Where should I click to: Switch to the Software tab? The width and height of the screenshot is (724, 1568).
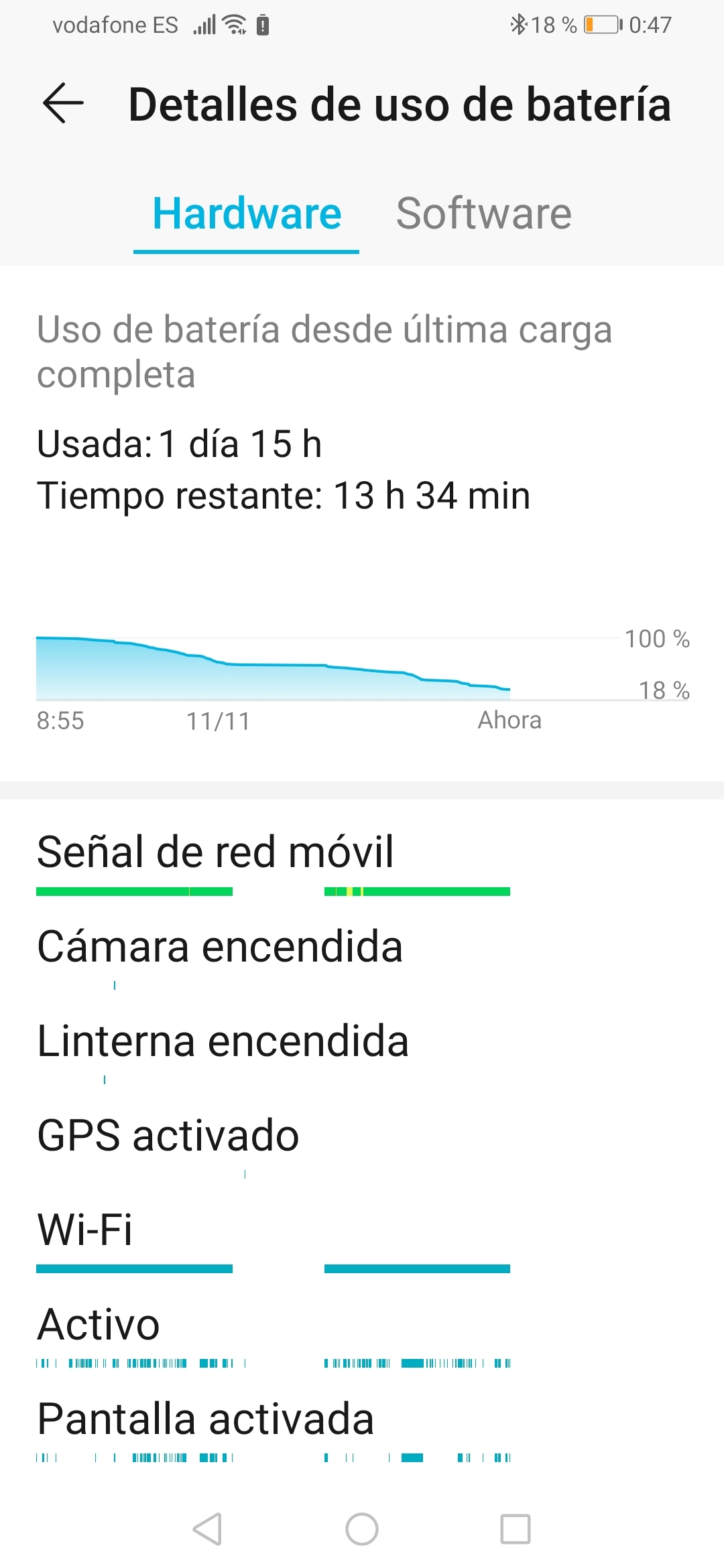click(484, 213)
